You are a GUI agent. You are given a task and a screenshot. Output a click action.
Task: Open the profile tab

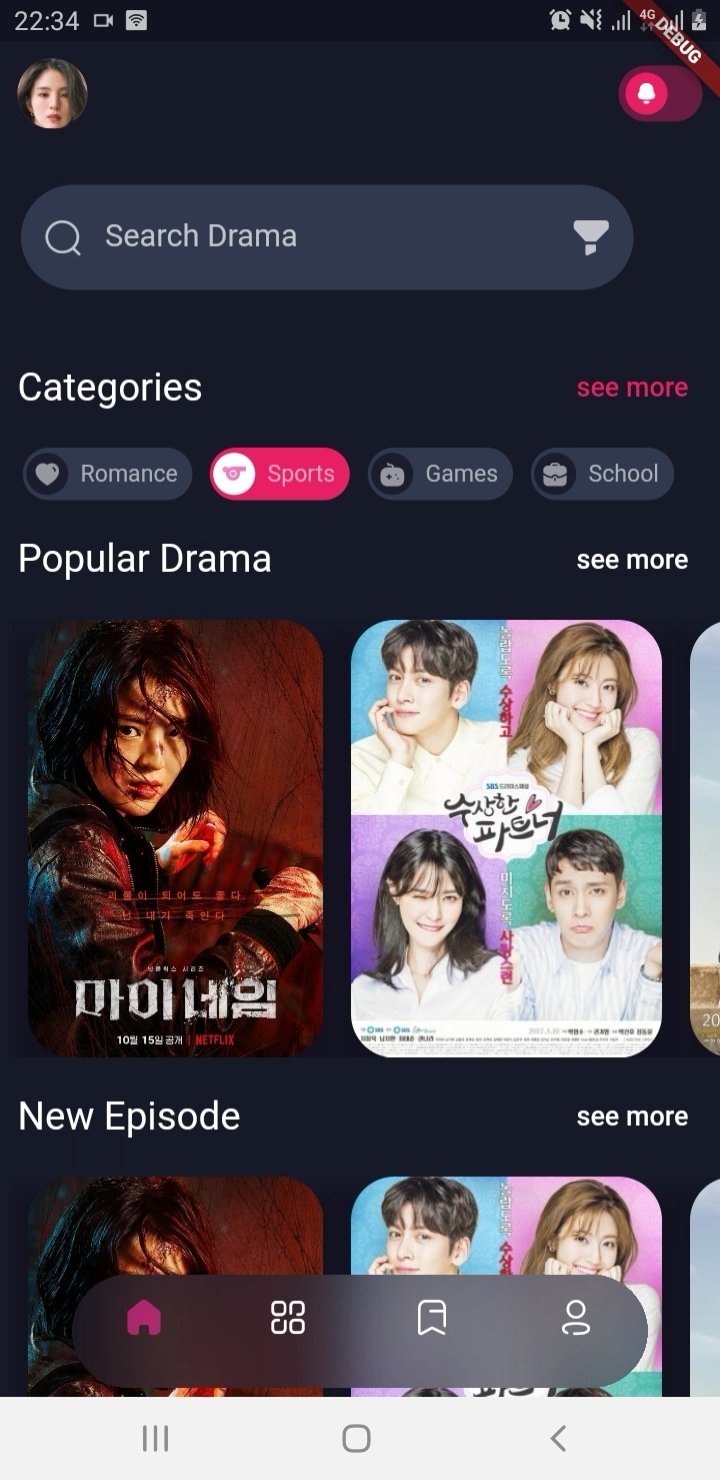tap(576, 1318)
